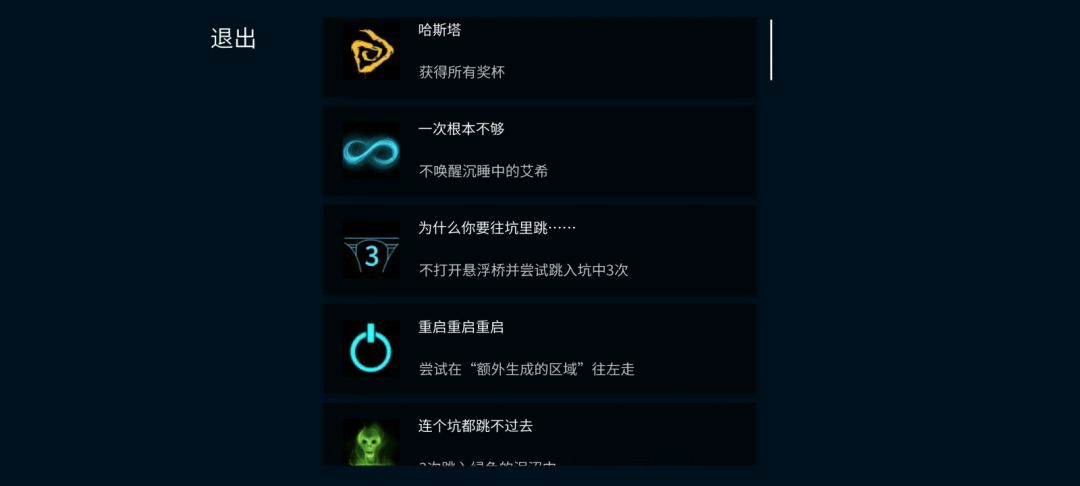
Task: Tap 退出 to exit the achievements list
Action: 233,39
